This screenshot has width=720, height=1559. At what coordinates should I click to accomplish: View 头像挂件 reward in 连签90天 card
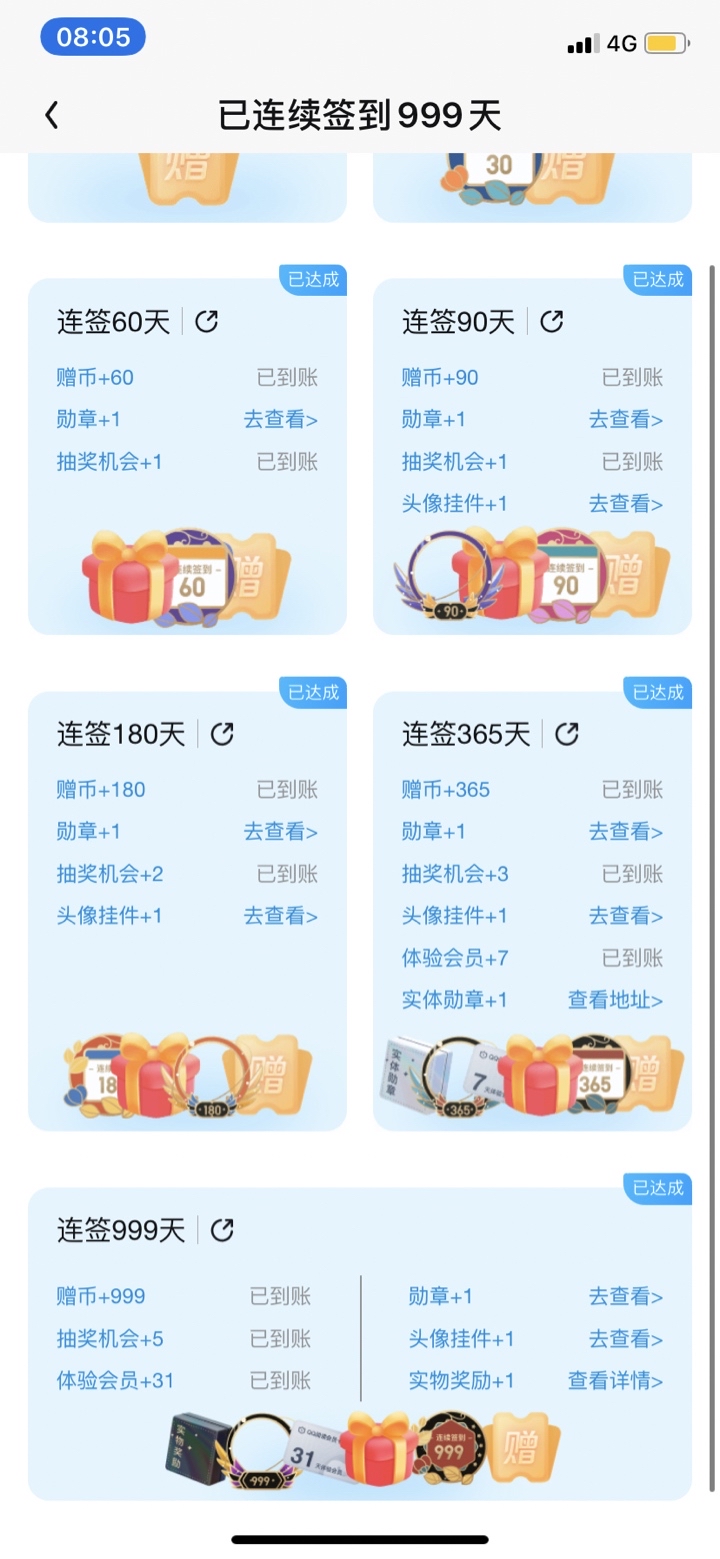pyautogui.click(x=625, y=504)
